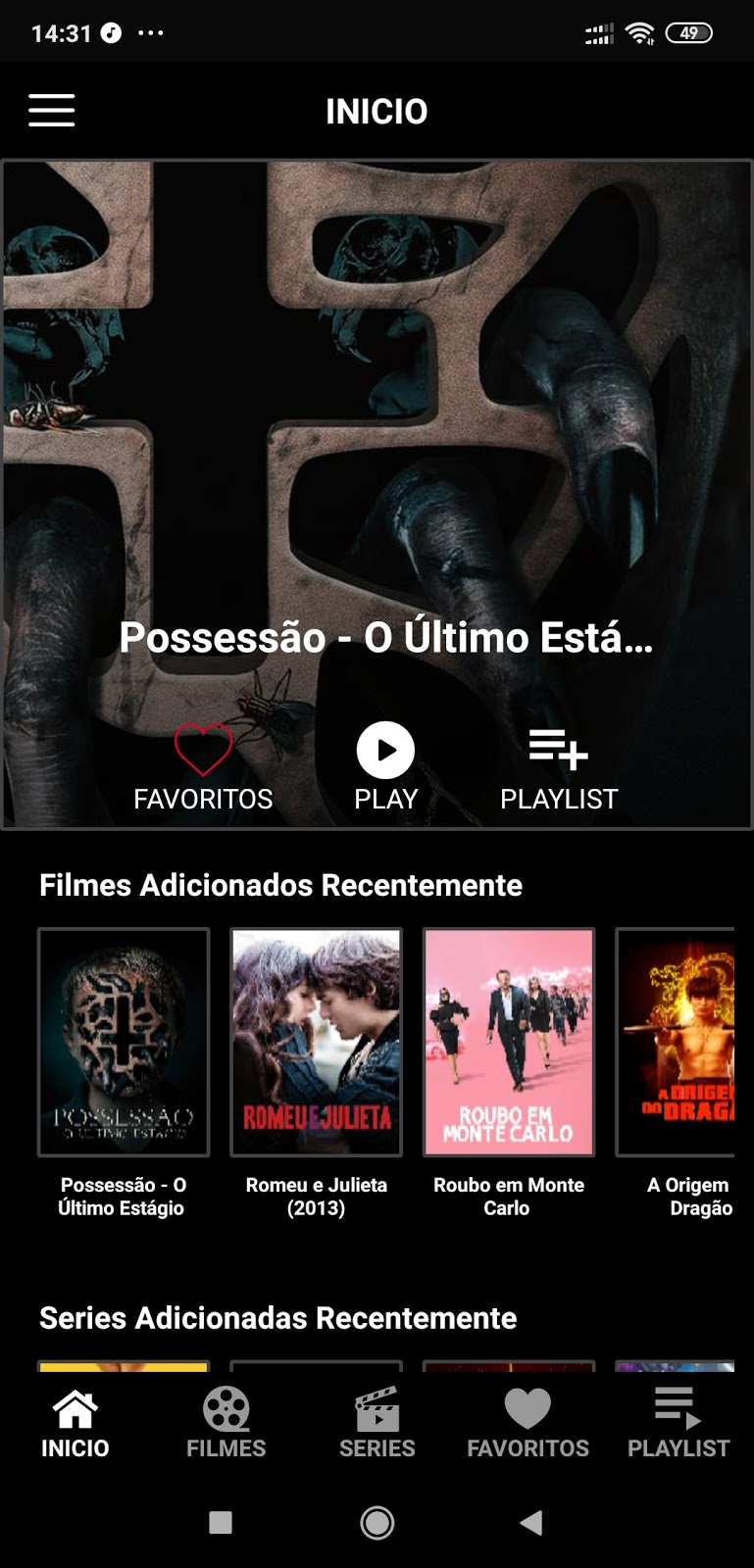
Task: Play the featured movie Possessão
Action: [x=385, y=768]
